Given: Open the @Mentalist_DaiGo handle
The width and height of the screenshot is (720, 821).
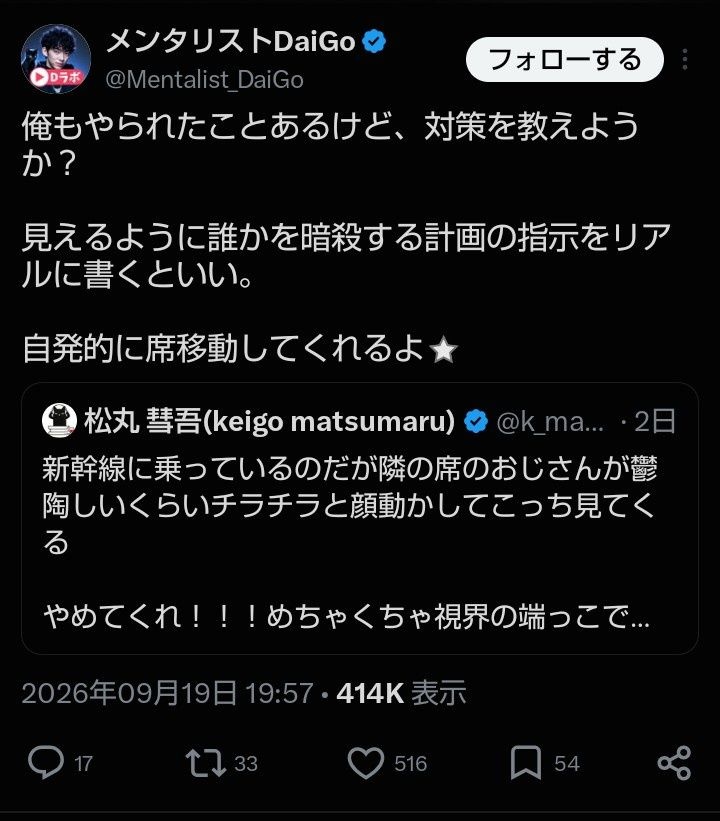Looking at the screenshot, I should tap(205, 80).
